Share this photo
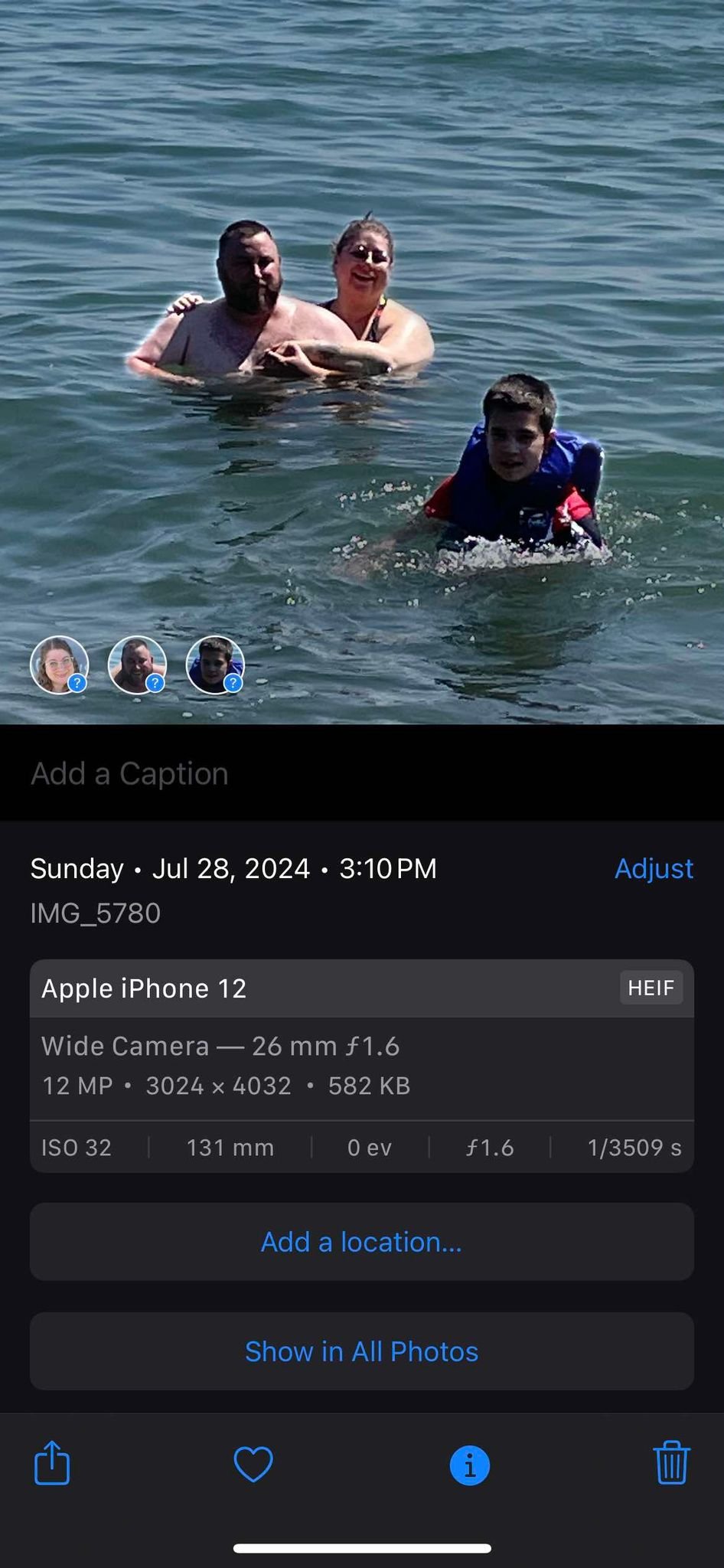 coord(52,1463)
